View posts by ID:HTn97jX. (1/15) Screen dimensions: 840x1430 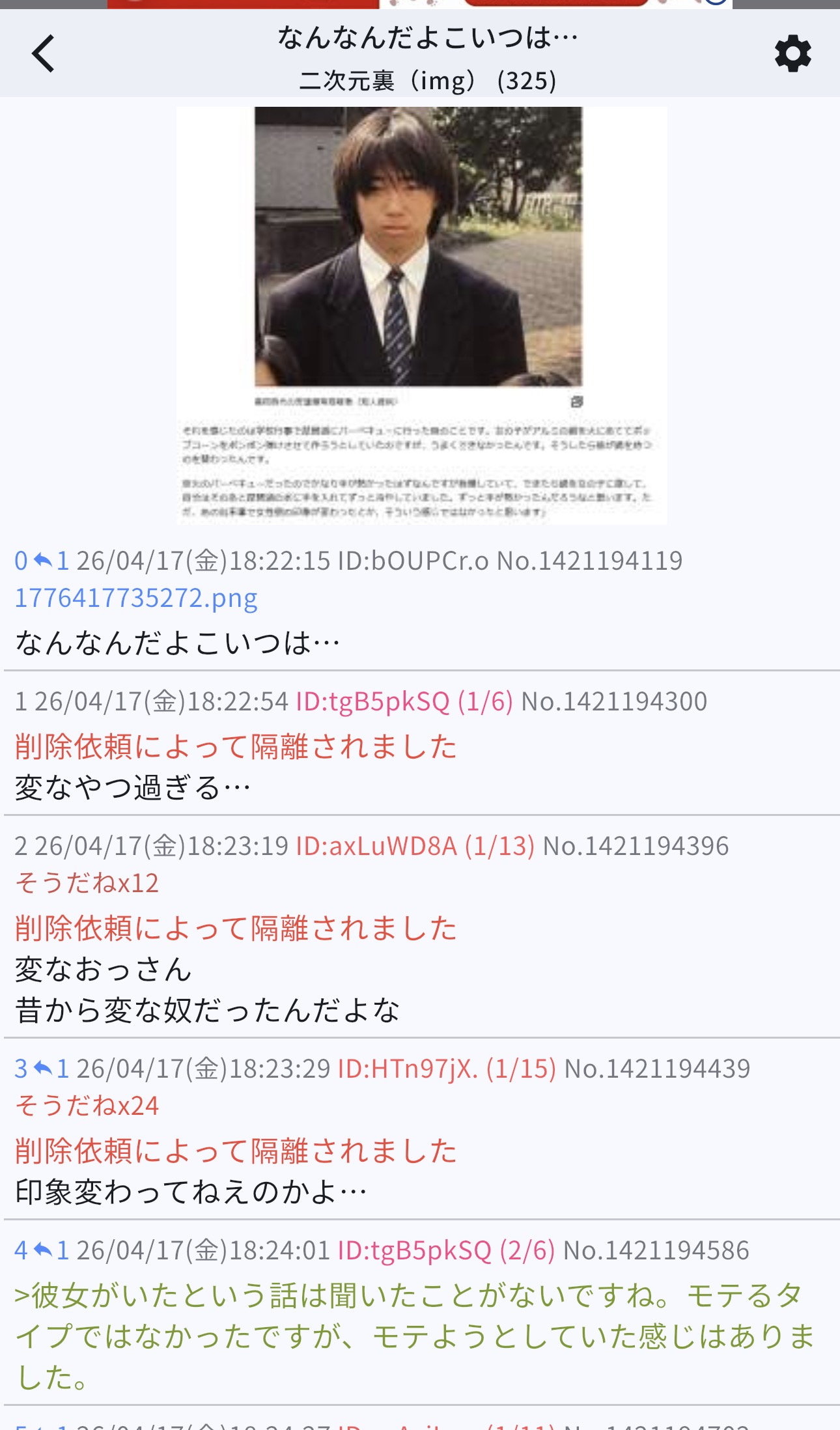click(447, 1069)
